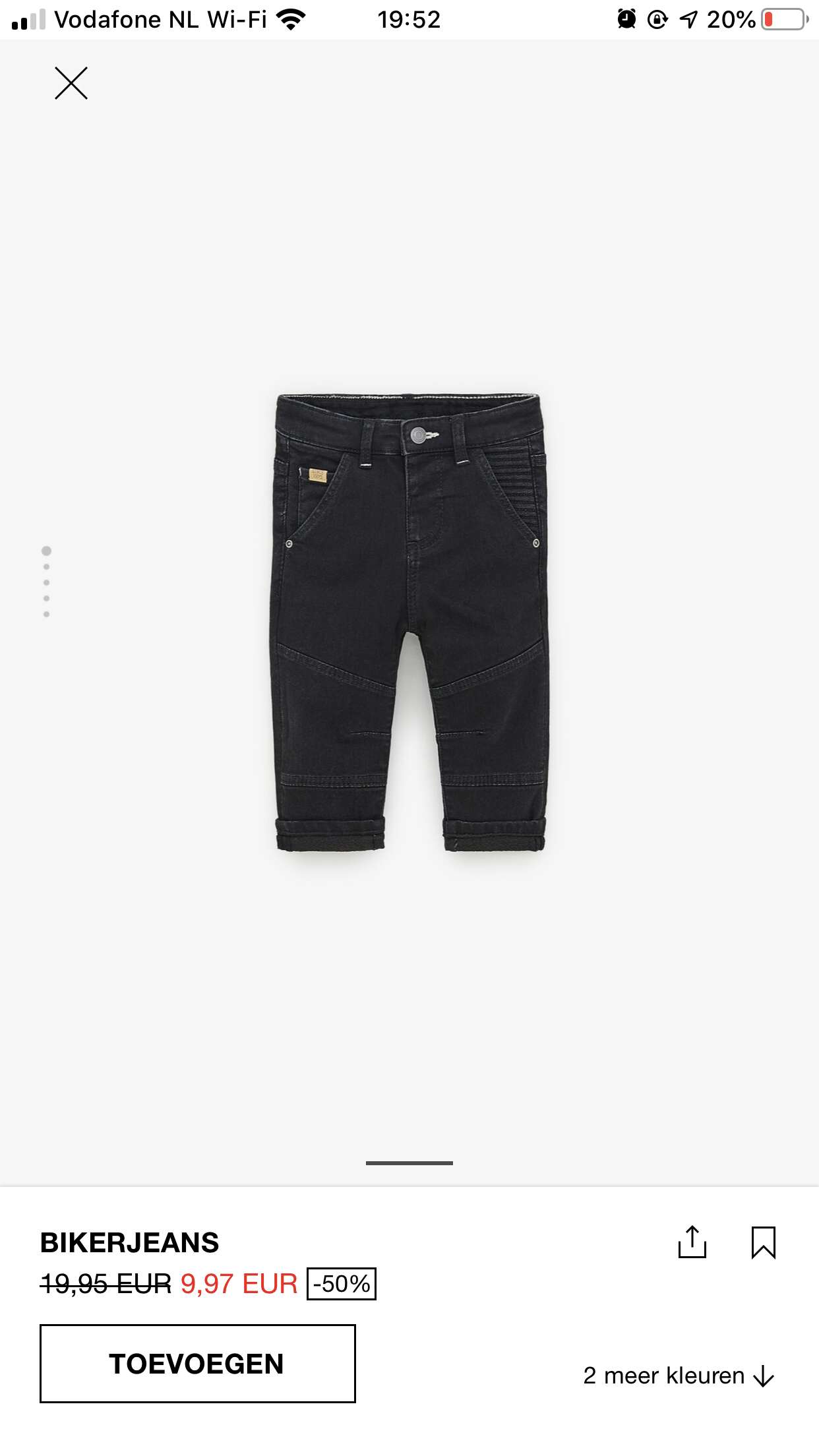
Task: Close the product view with the X
Action: [71, 84]
